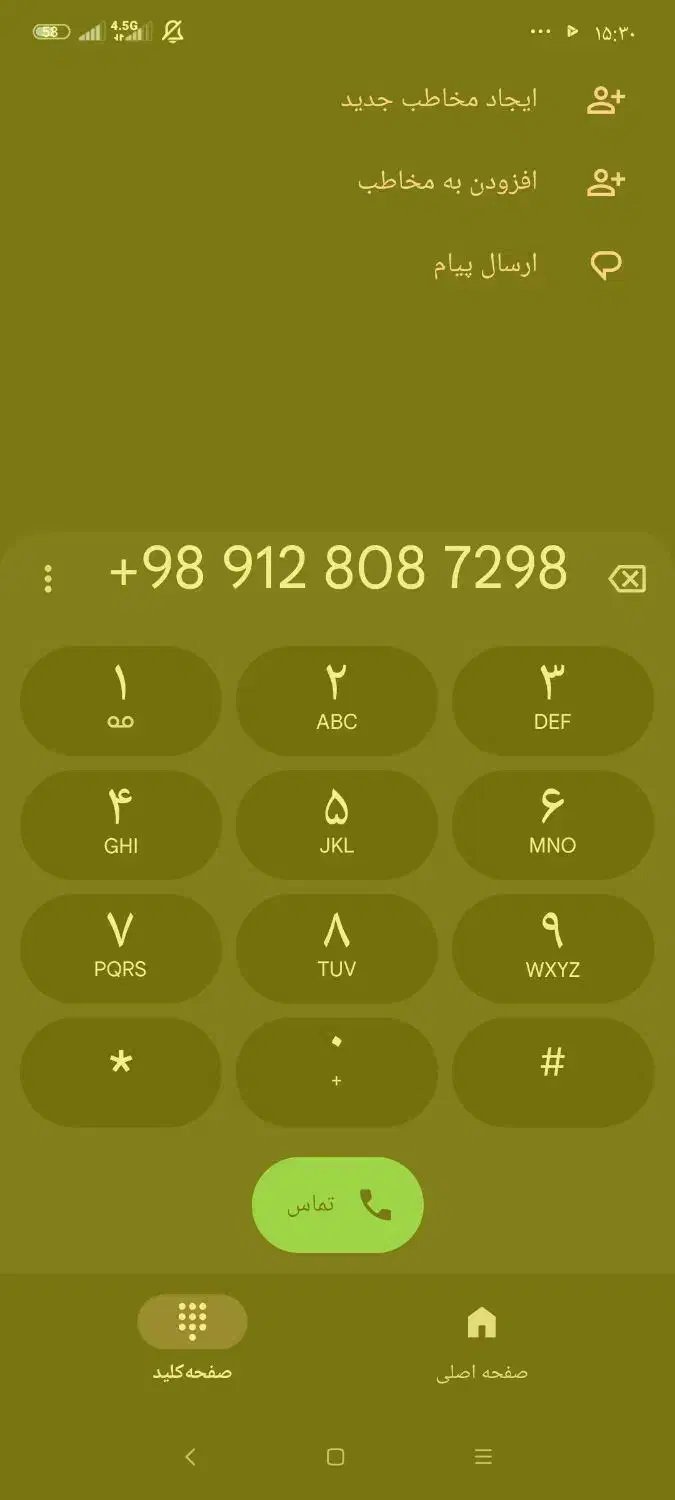Dial digit ۱ voicemail key
This screenshot has height=1500, width=675.
(x=120, y=700)
